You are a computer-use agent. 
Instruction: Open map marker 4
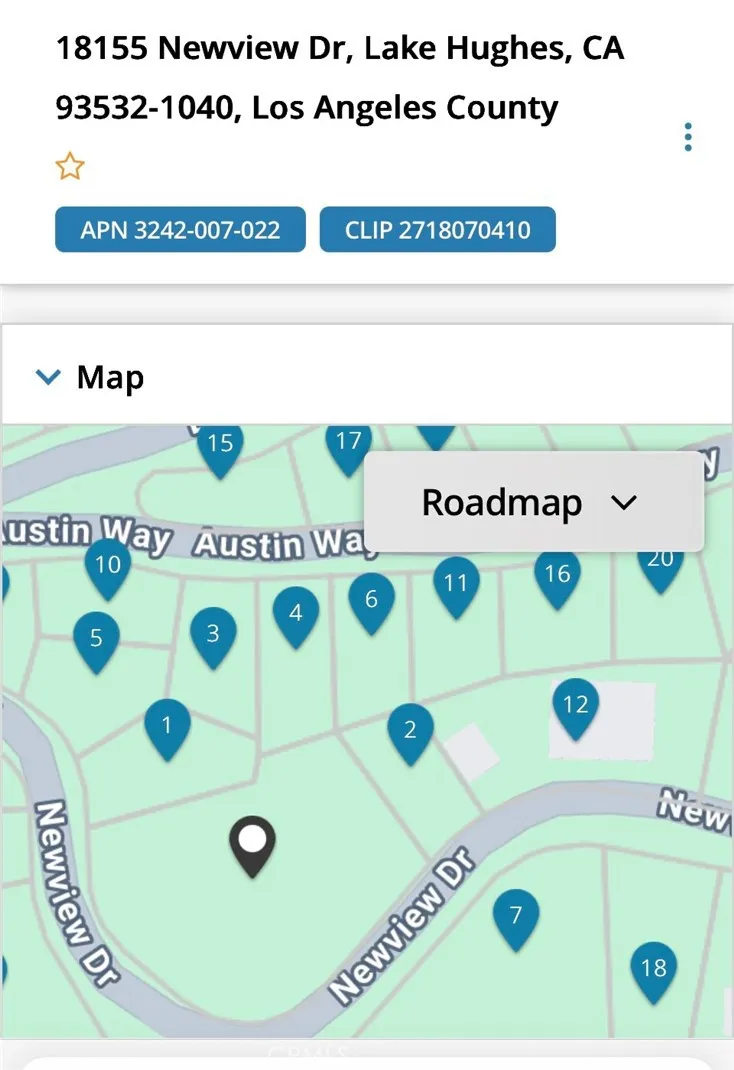pos(296,614)
